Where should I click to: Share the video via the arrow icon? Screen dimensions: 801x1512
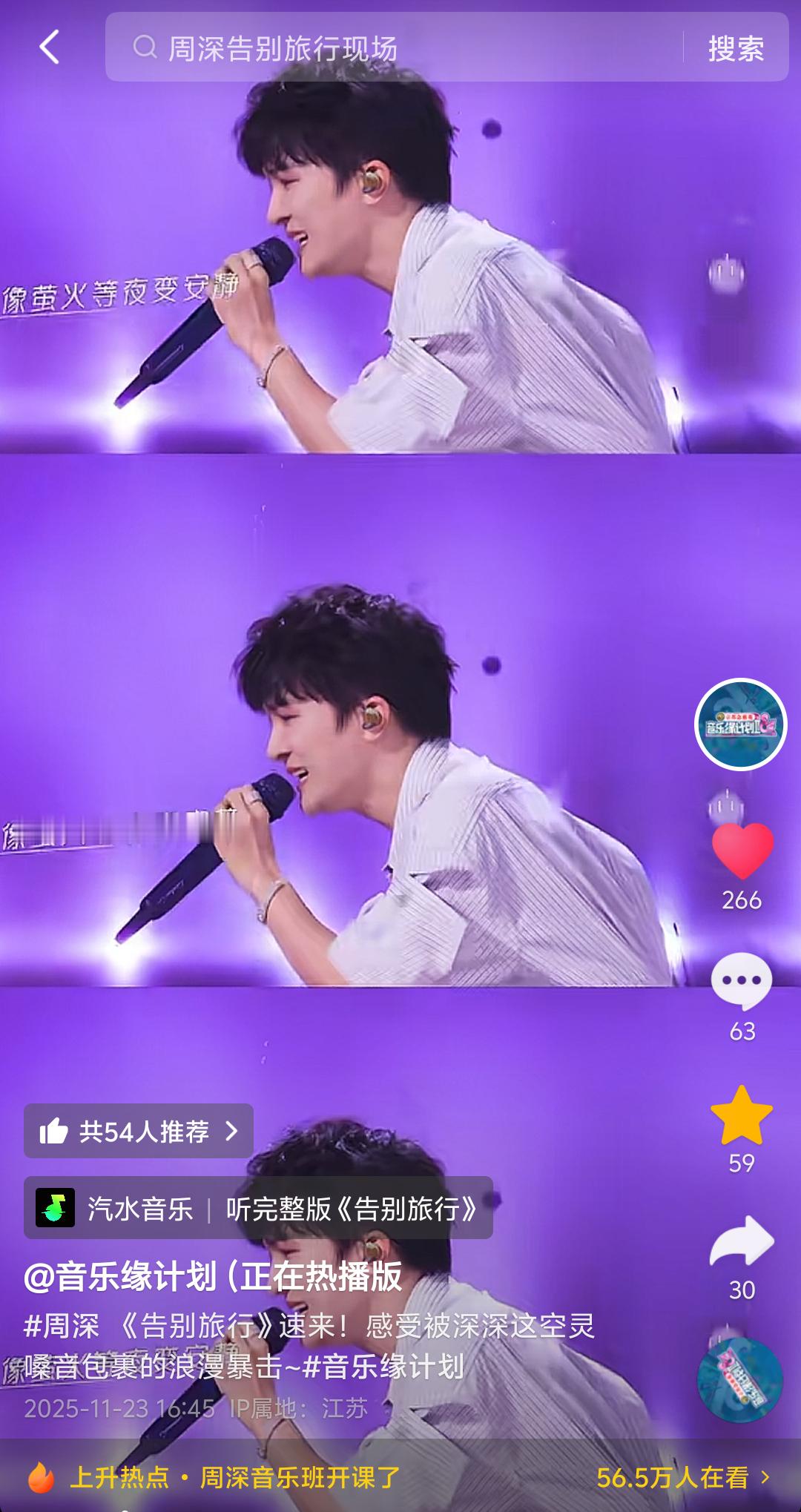[x=742, y=1241]
